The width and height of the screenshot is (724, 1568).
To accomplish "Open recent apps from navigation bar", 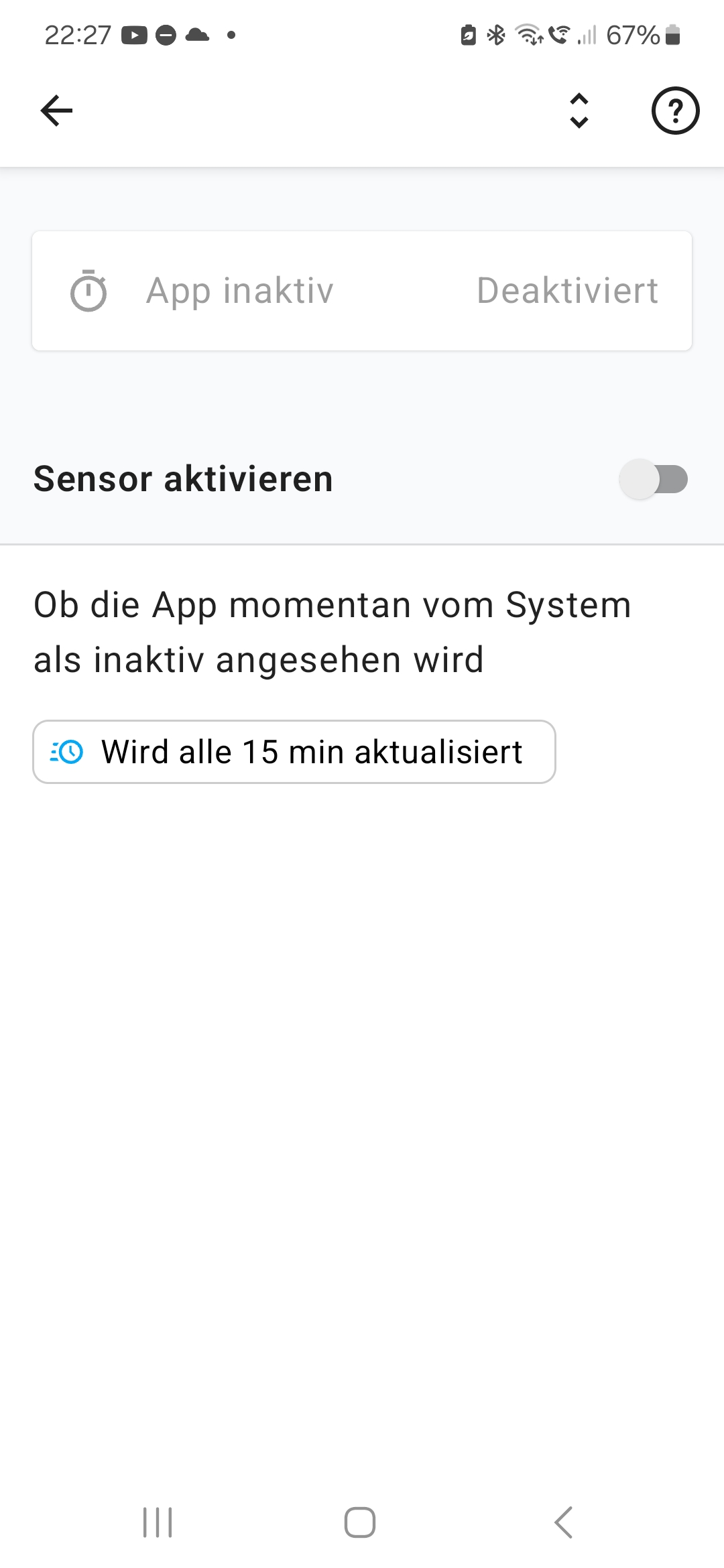I will click(158, 1522).
